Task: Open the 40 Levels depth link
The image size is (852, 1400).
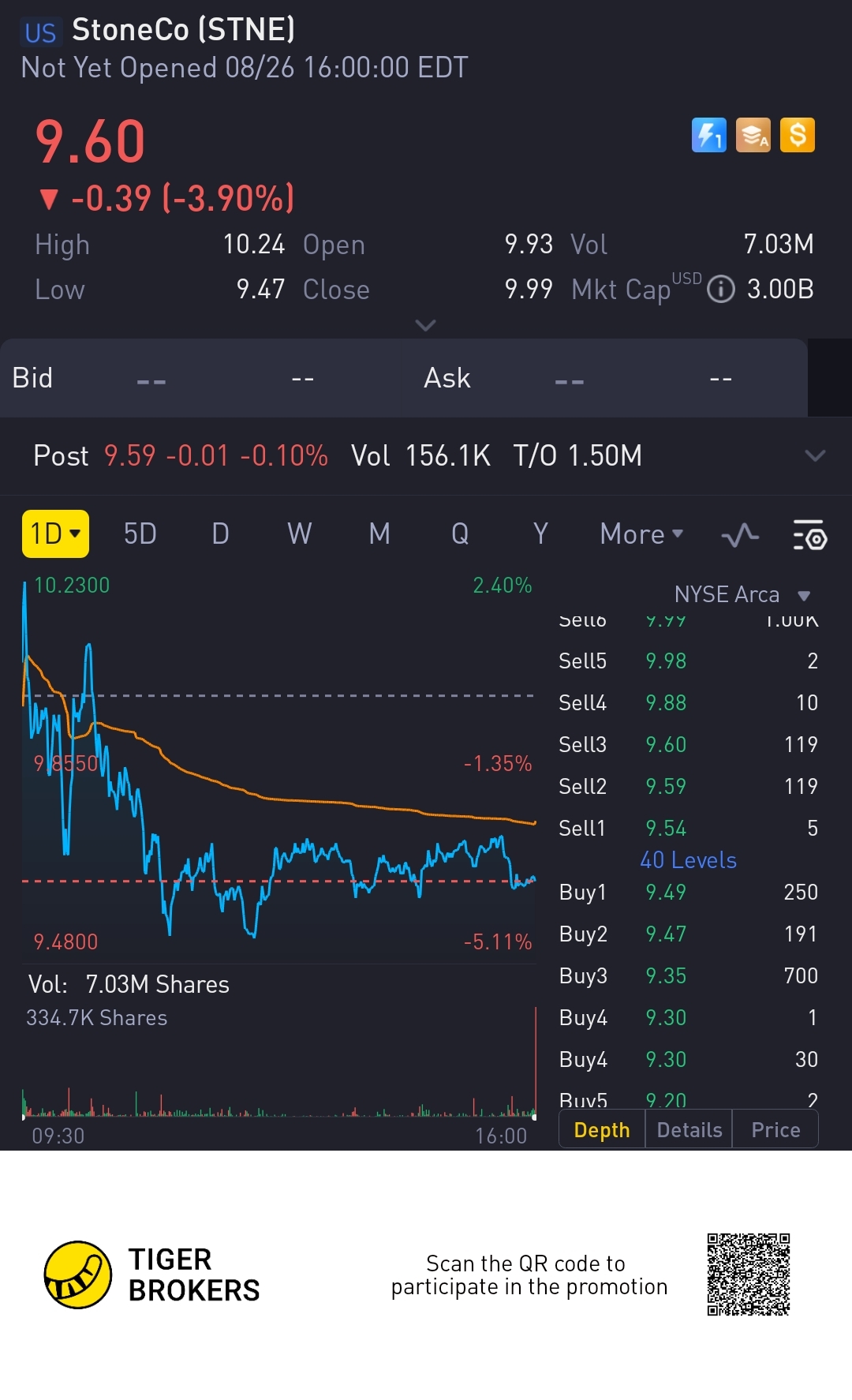Action: click(688, 860)
